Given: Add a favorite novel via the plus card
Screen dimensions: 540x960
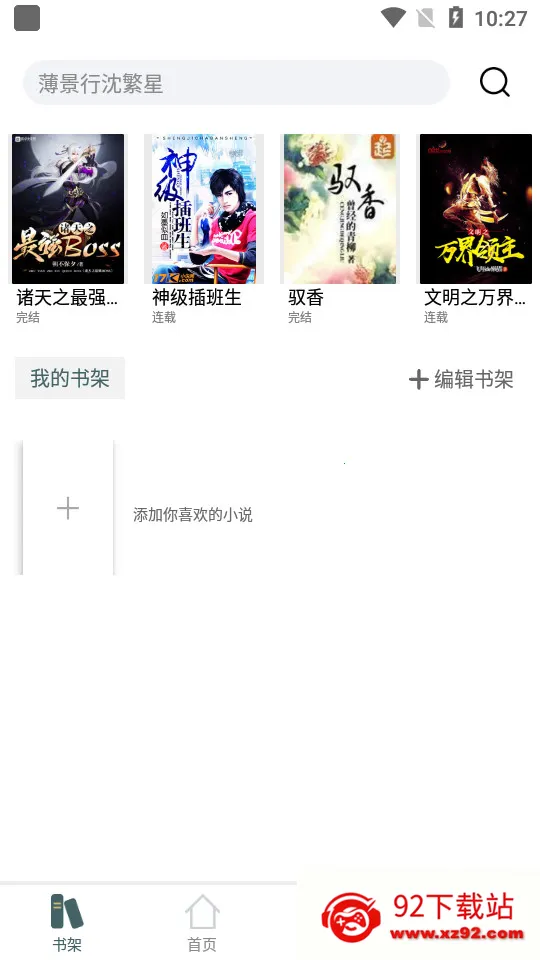Looking at the screenshot, I should pos(68,508).
